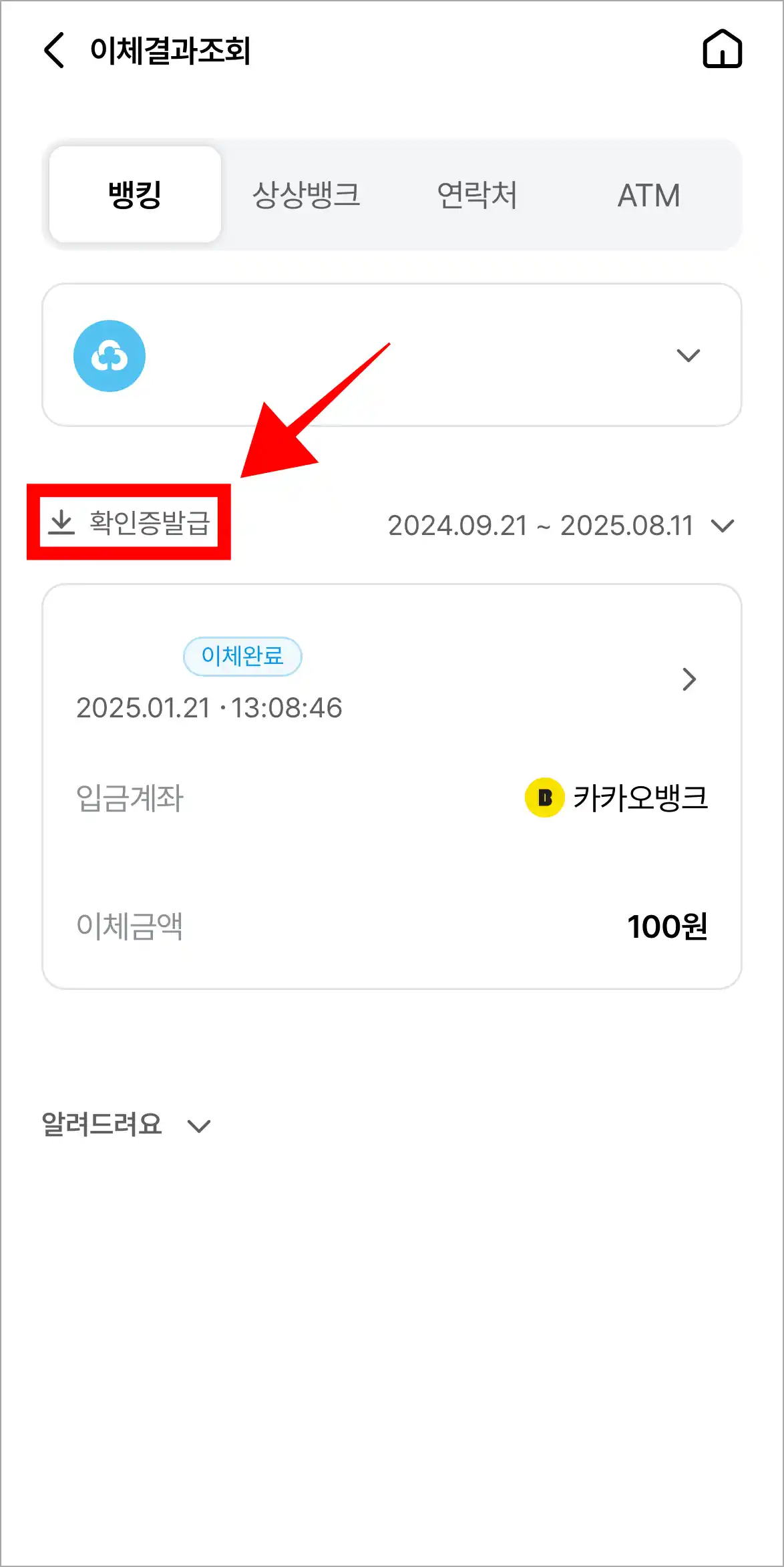784x1567 pixels.
Task: Expand the account selection dropdown
Action: 689,356
